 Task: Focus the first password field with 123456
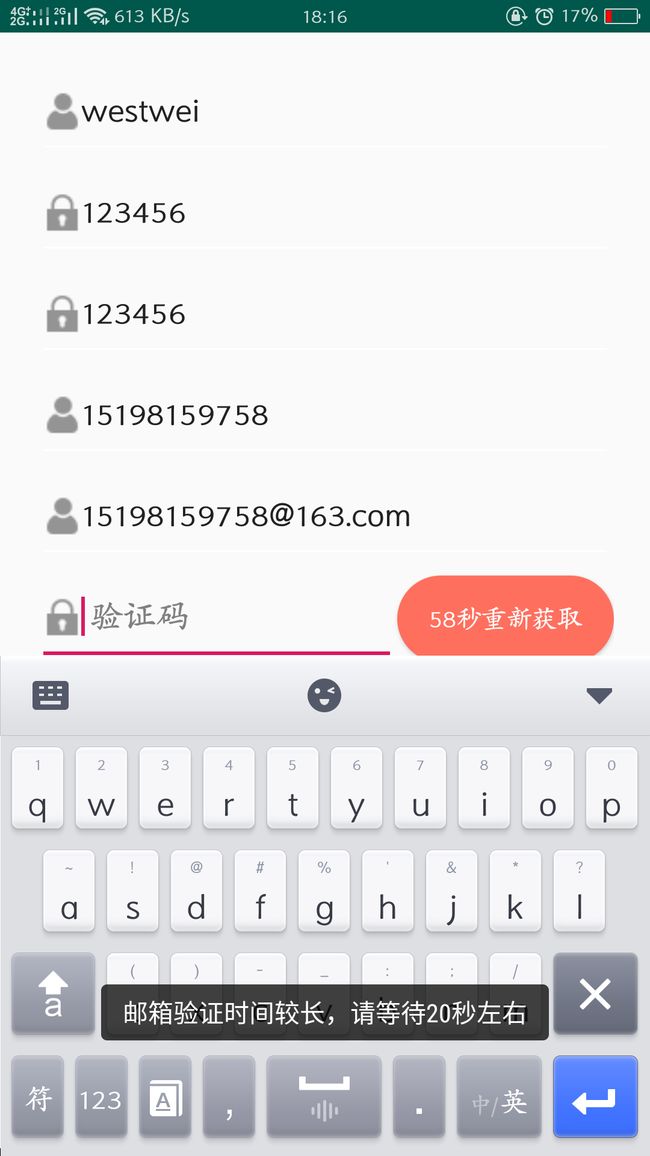(x=324, y=214)
